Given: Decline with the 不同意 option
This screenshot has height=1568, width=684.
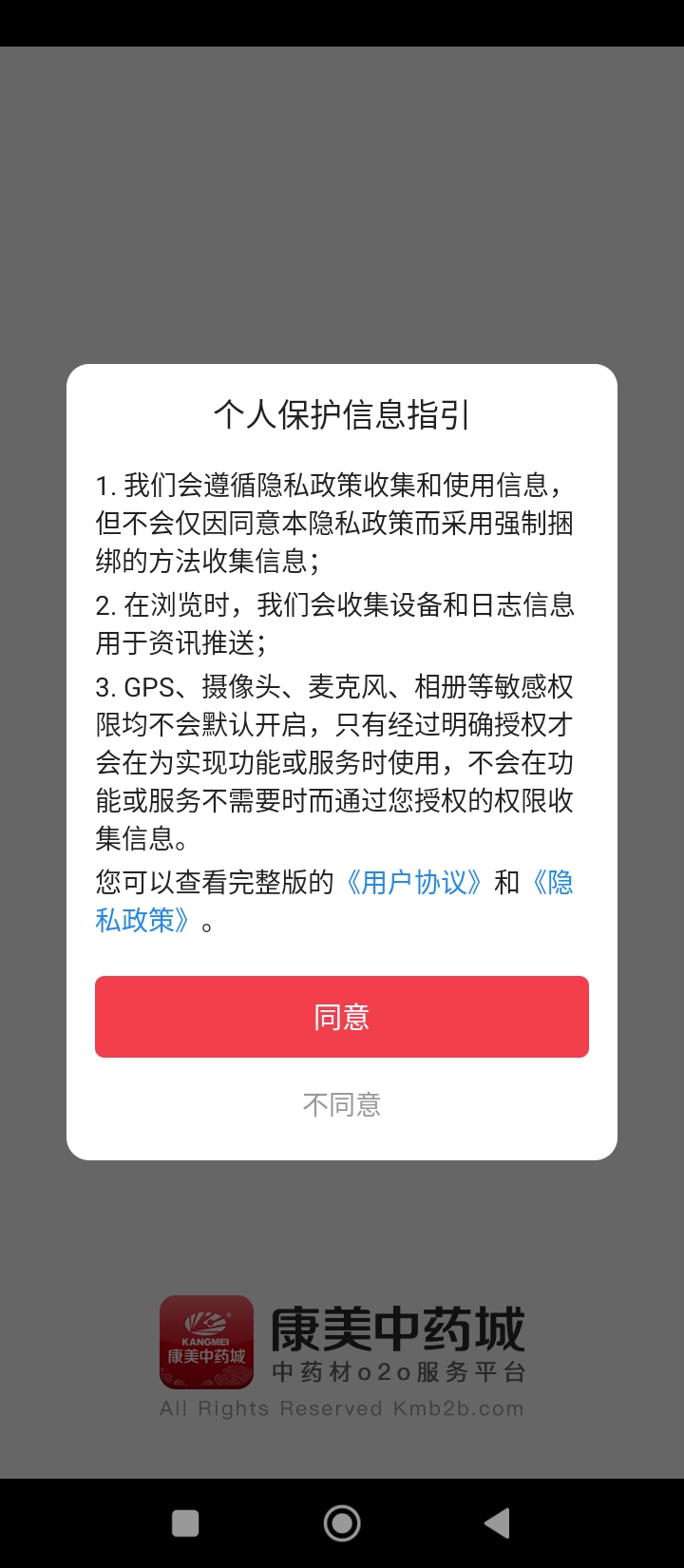Looking at the screenshot, I should (342, 1104).
